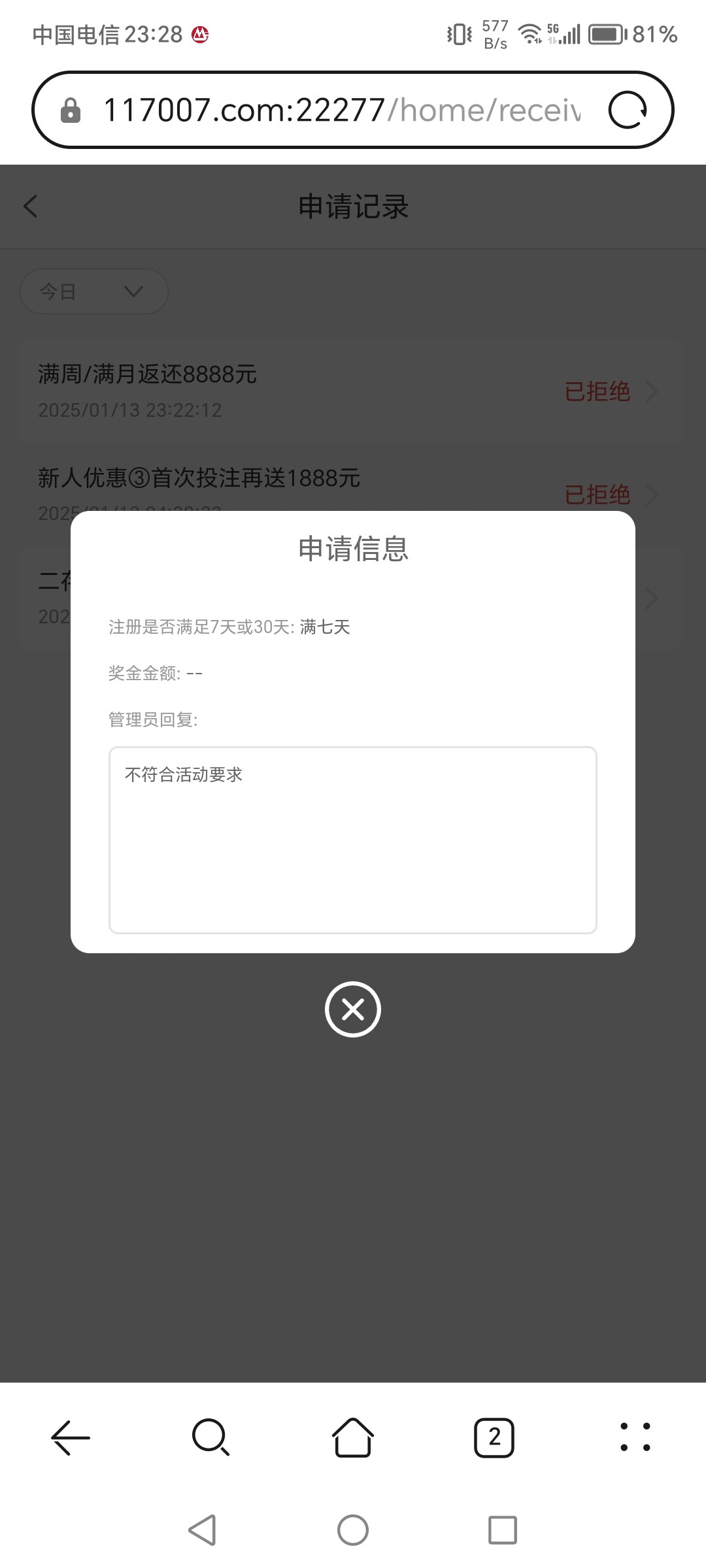Expand the 新人优惠③首次投注 record
The image size is (706, 1568).
651,495
